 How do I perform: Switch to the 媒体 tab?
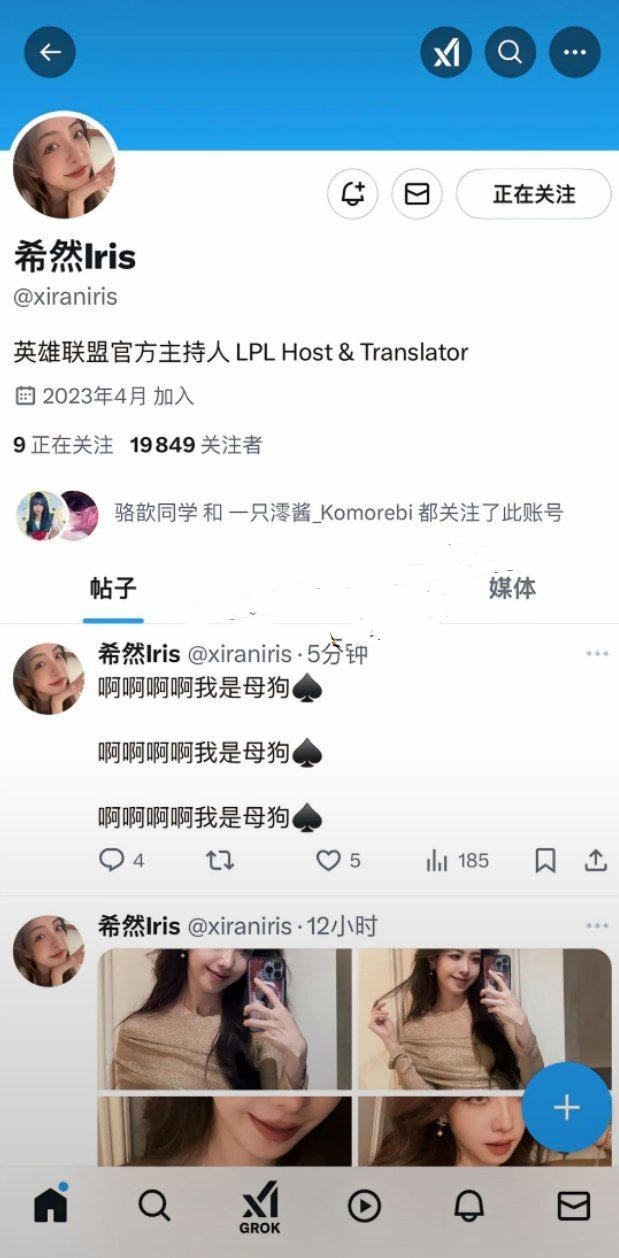pyautogui.click(x=512, y=588)
